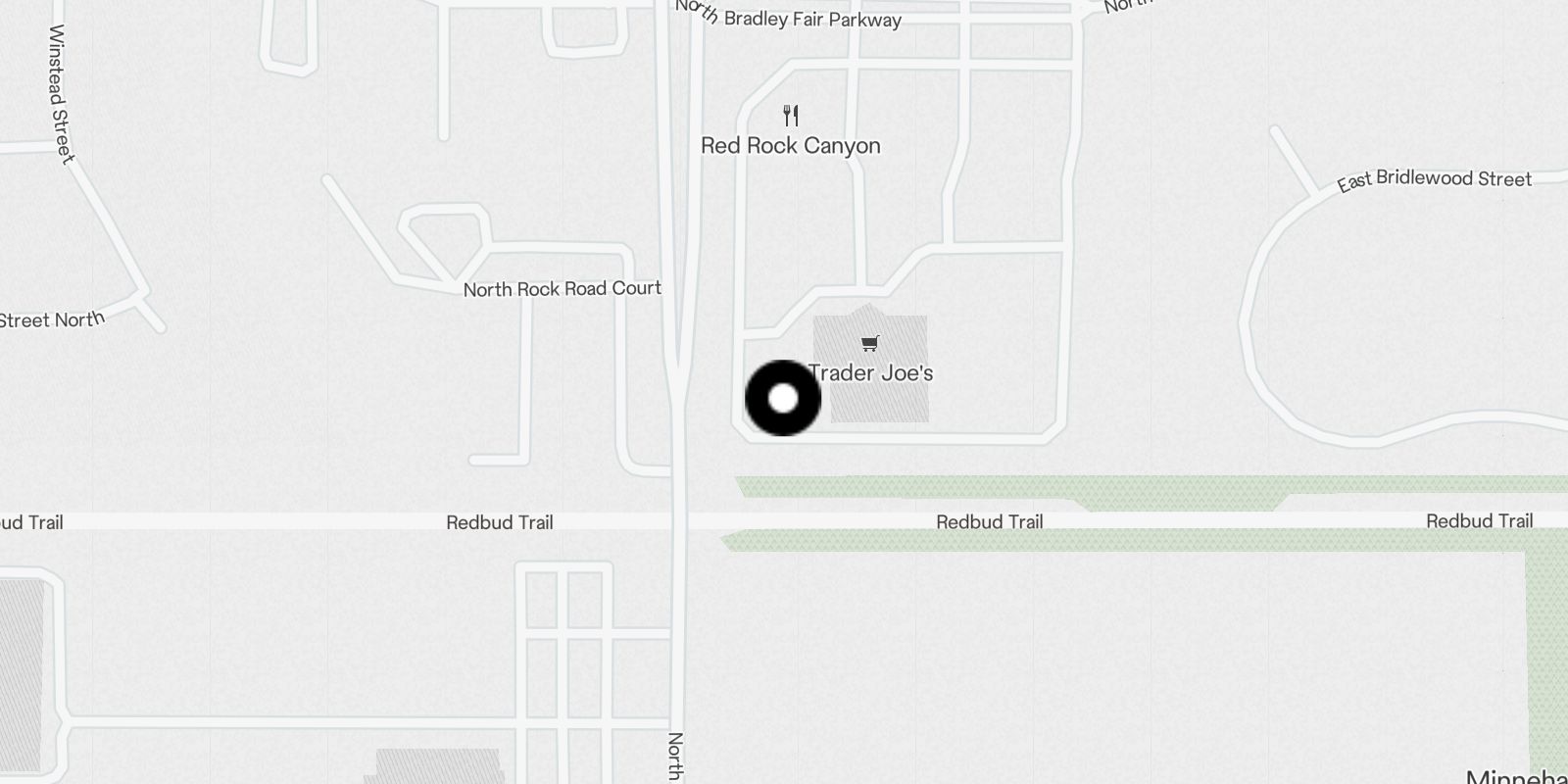The image size is (1568, 784).
Task: Select the Red Rock Canyon restaurant marker
Action: [x=791, y=117]
